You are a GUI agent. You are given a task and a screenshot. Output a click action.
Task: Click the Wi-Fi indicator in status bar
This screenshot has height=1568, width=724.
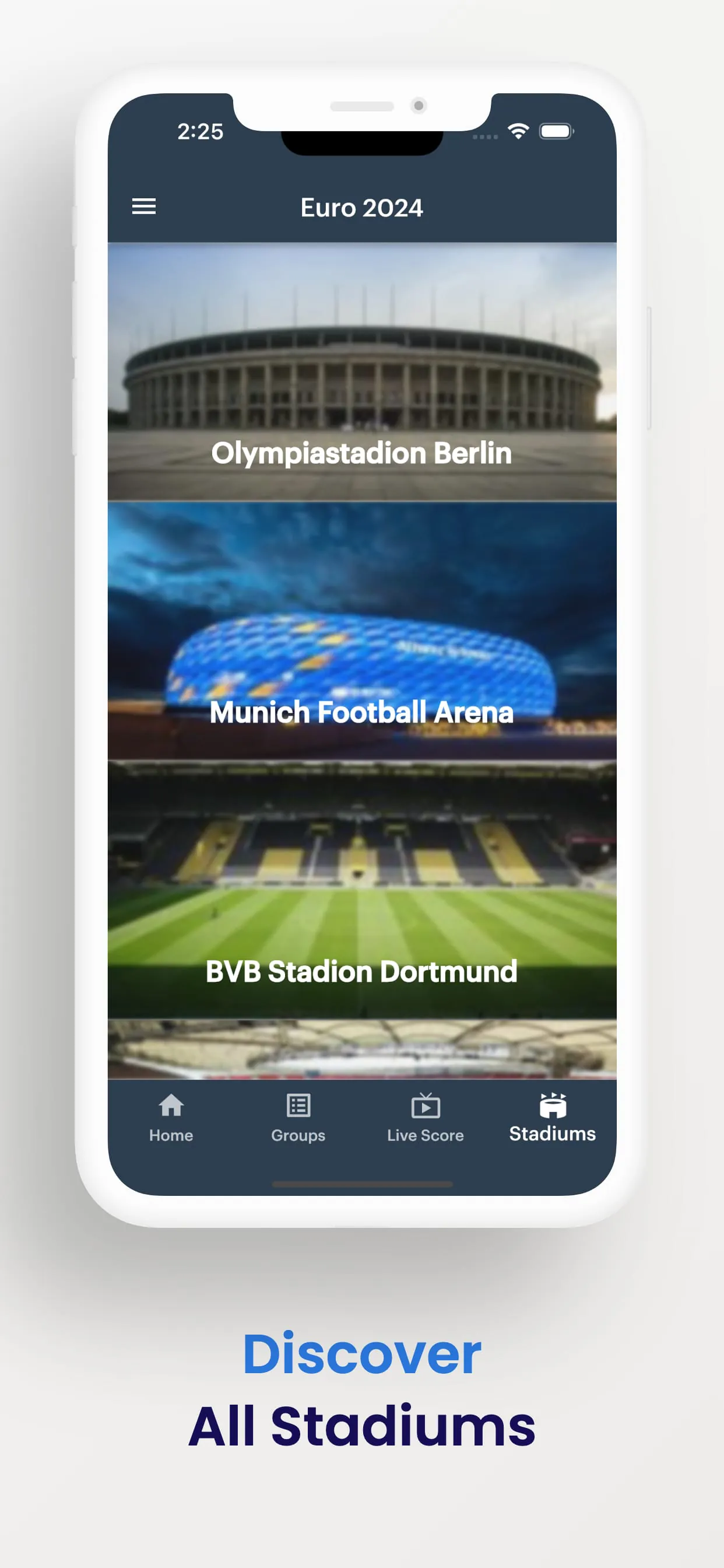[518, 130]
